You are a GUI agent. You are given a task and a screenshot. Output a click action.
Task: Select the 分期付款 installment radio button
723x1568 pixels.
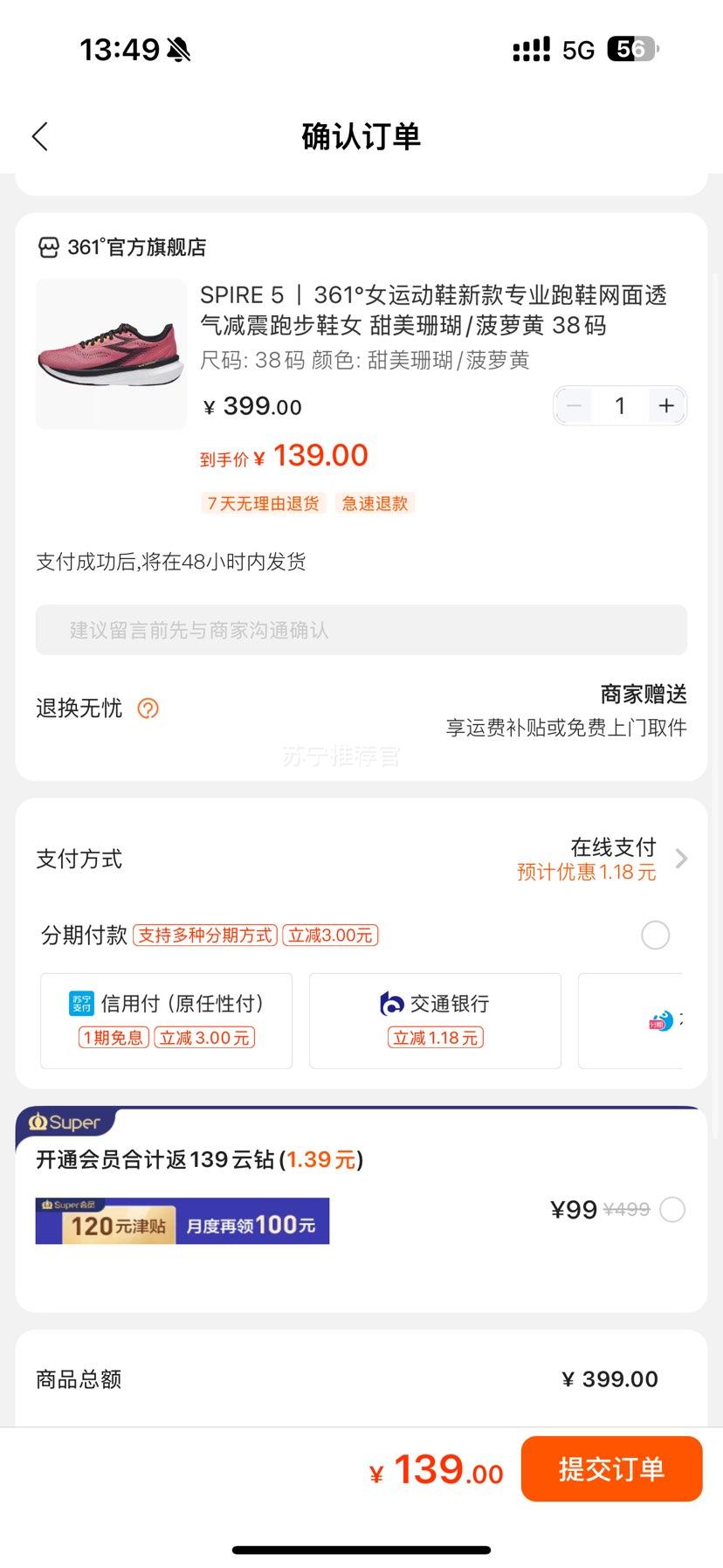[655, 935]
